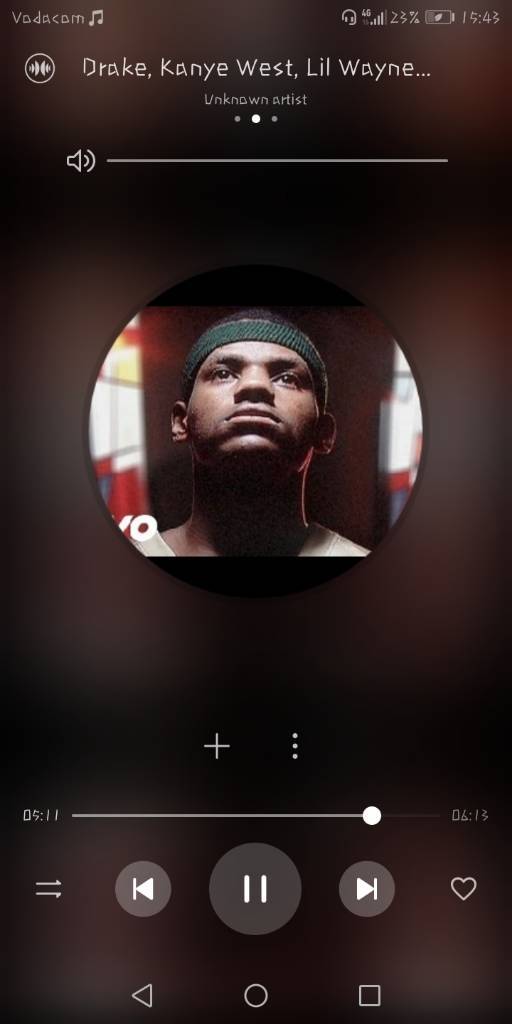The width and height of the screenshot is (512, 1024).
Task: Add the song to a playlist with plus
Action: point(217,746)
